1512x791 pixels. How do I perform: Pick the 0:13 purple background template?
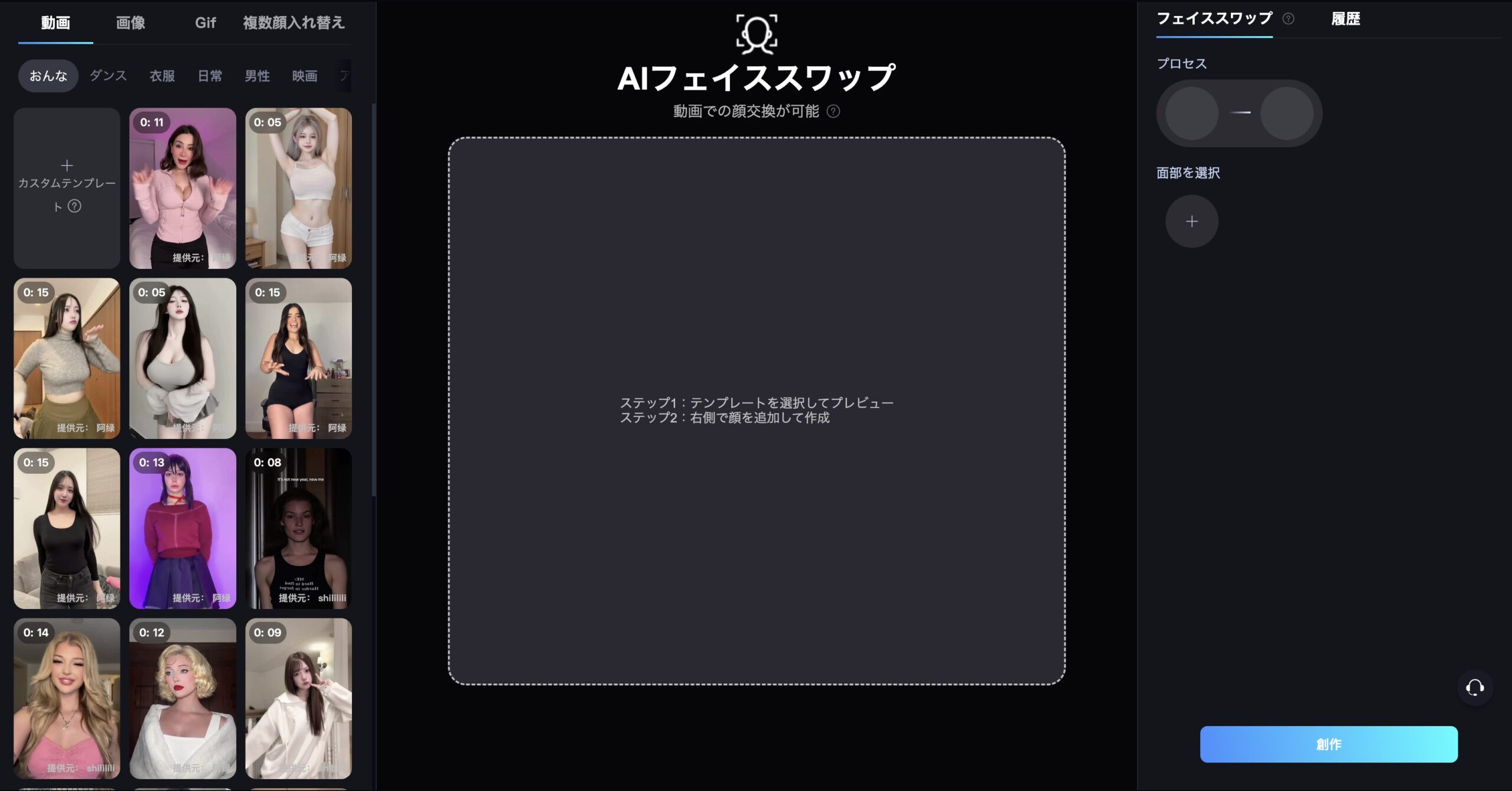tap(183, 528)
